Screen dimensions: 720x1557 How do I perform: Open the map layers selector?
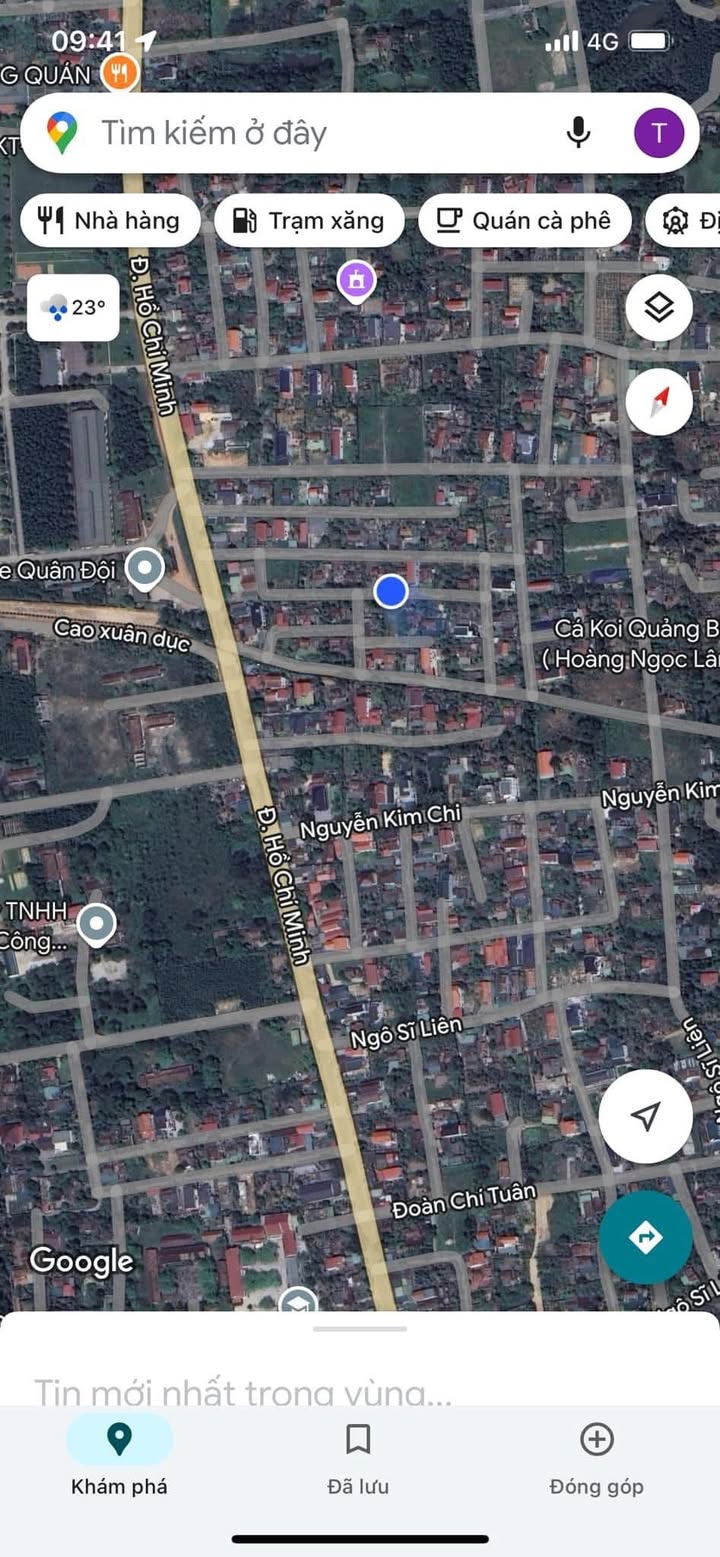coord(659,307)
